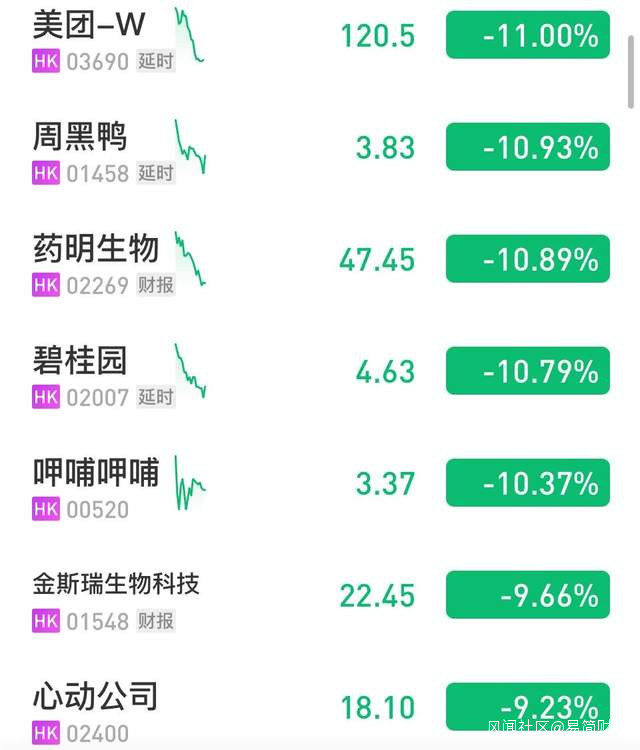Open the 心动公司 stock row

pyautogui.click(x=96, y=696)
